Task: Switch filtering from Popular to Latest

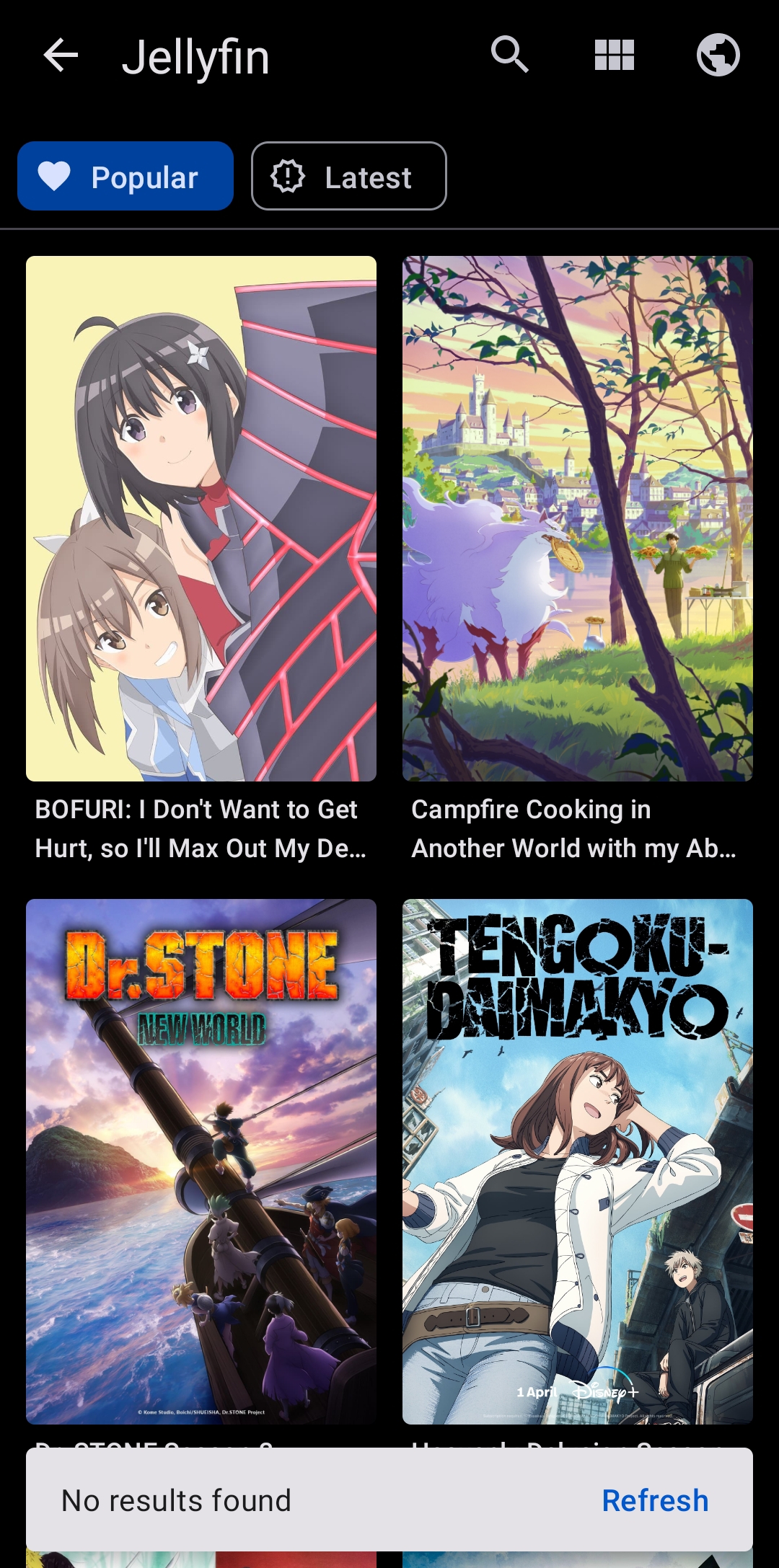Action: pyautogui.click(x=348, y=176)
